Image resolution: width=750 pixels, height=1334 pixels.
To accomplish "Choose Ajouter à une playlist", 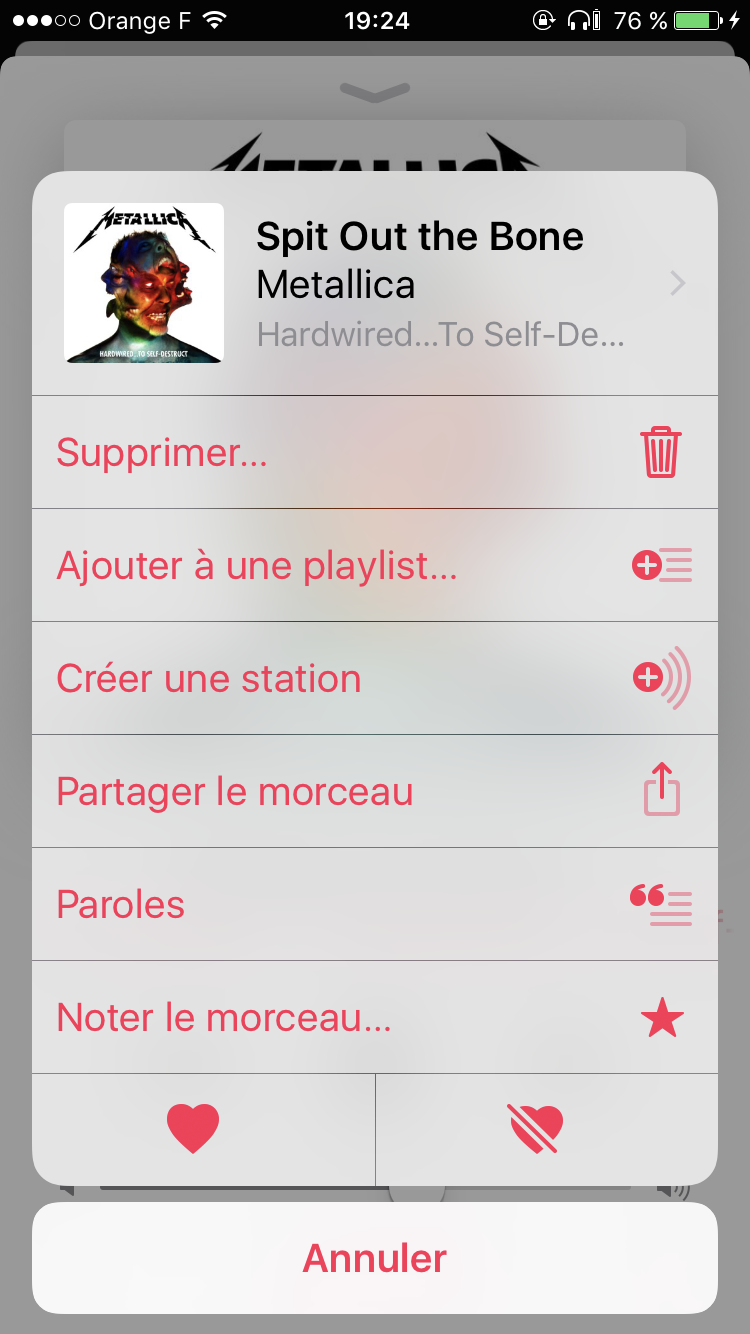I will [375, 566].
